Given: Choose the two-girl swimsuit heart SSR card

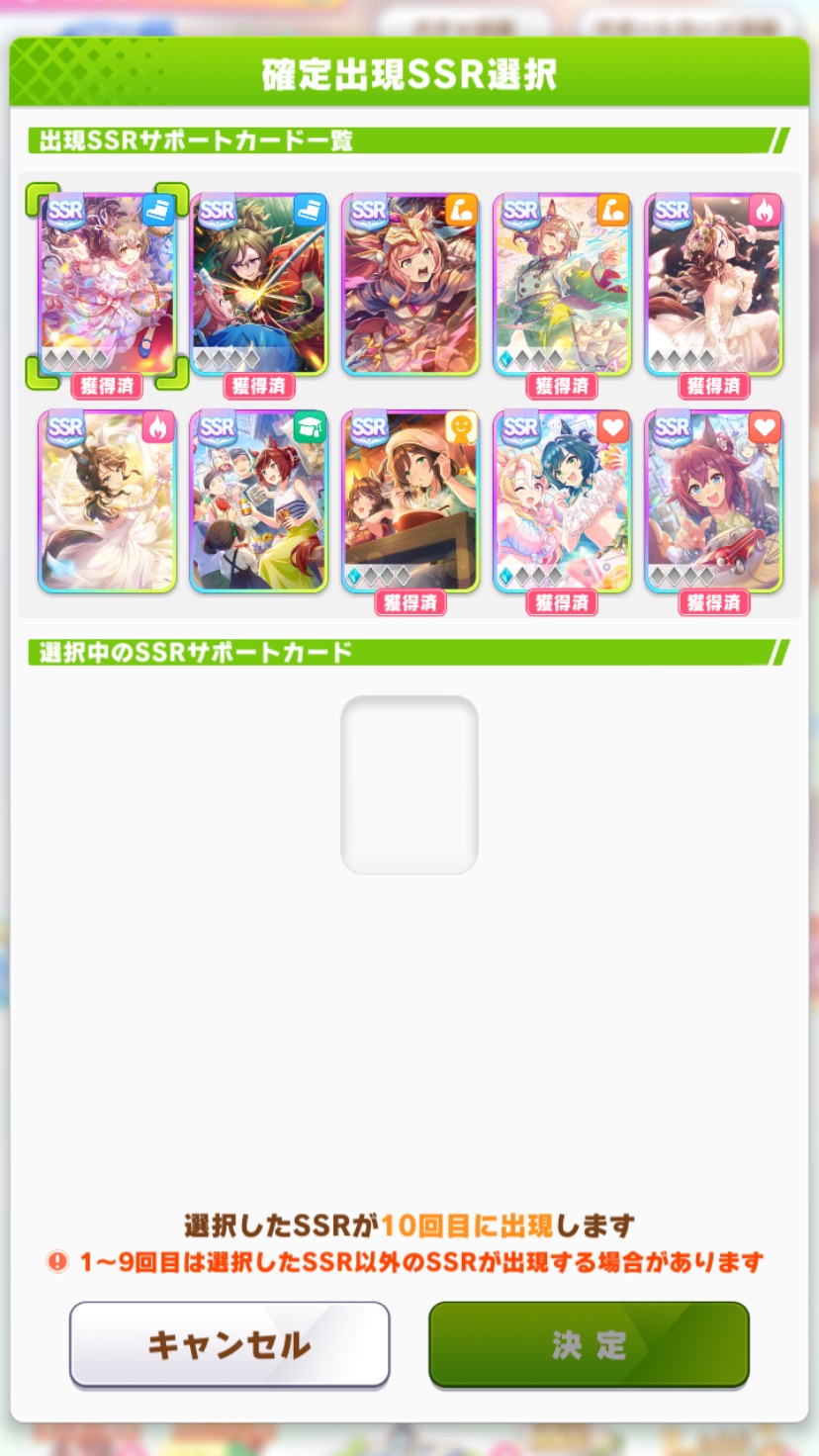Looking at the screenshot, I should tap(561, 501).
